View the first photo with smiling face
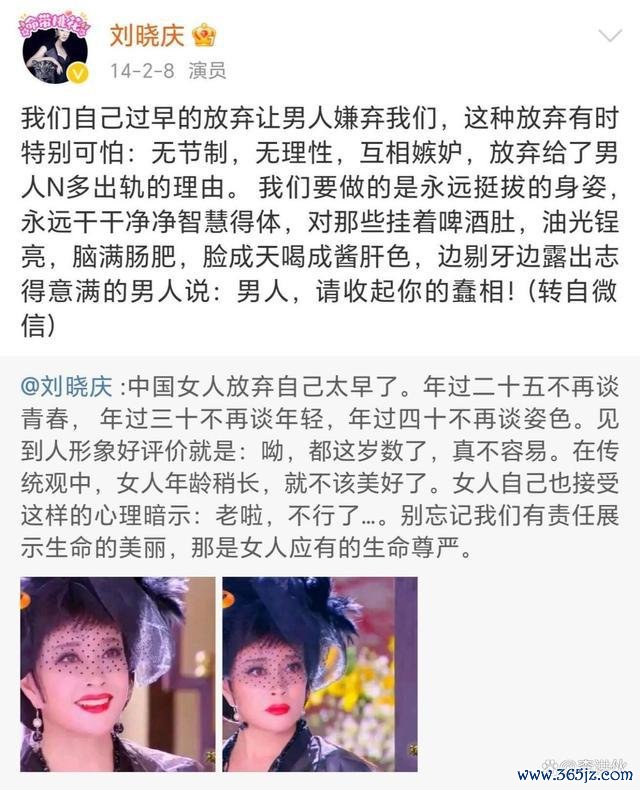 117,673
